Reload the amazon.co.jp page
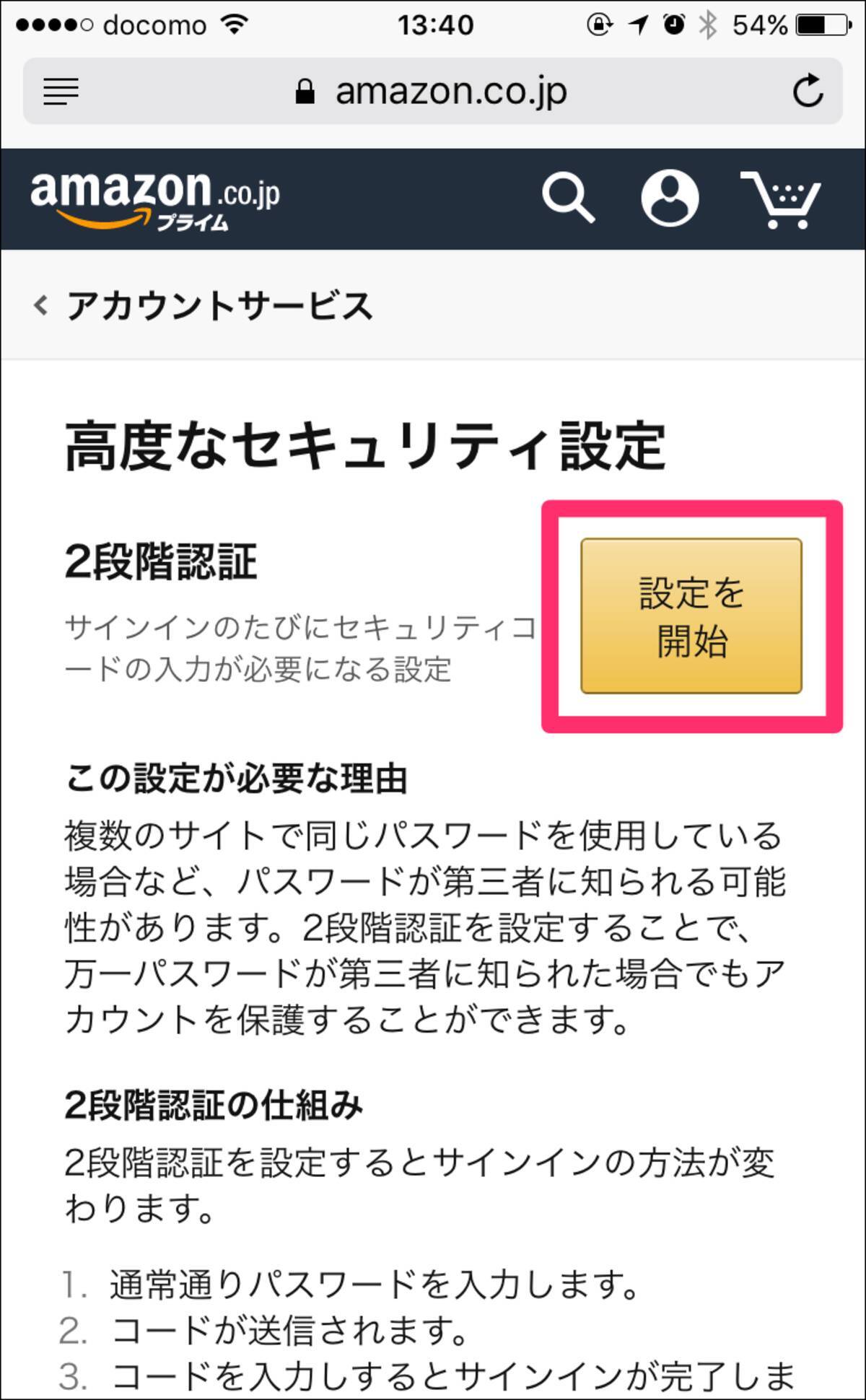This screenshot has width=866, height=1400. pyautogui.click(x=807, y=92)
